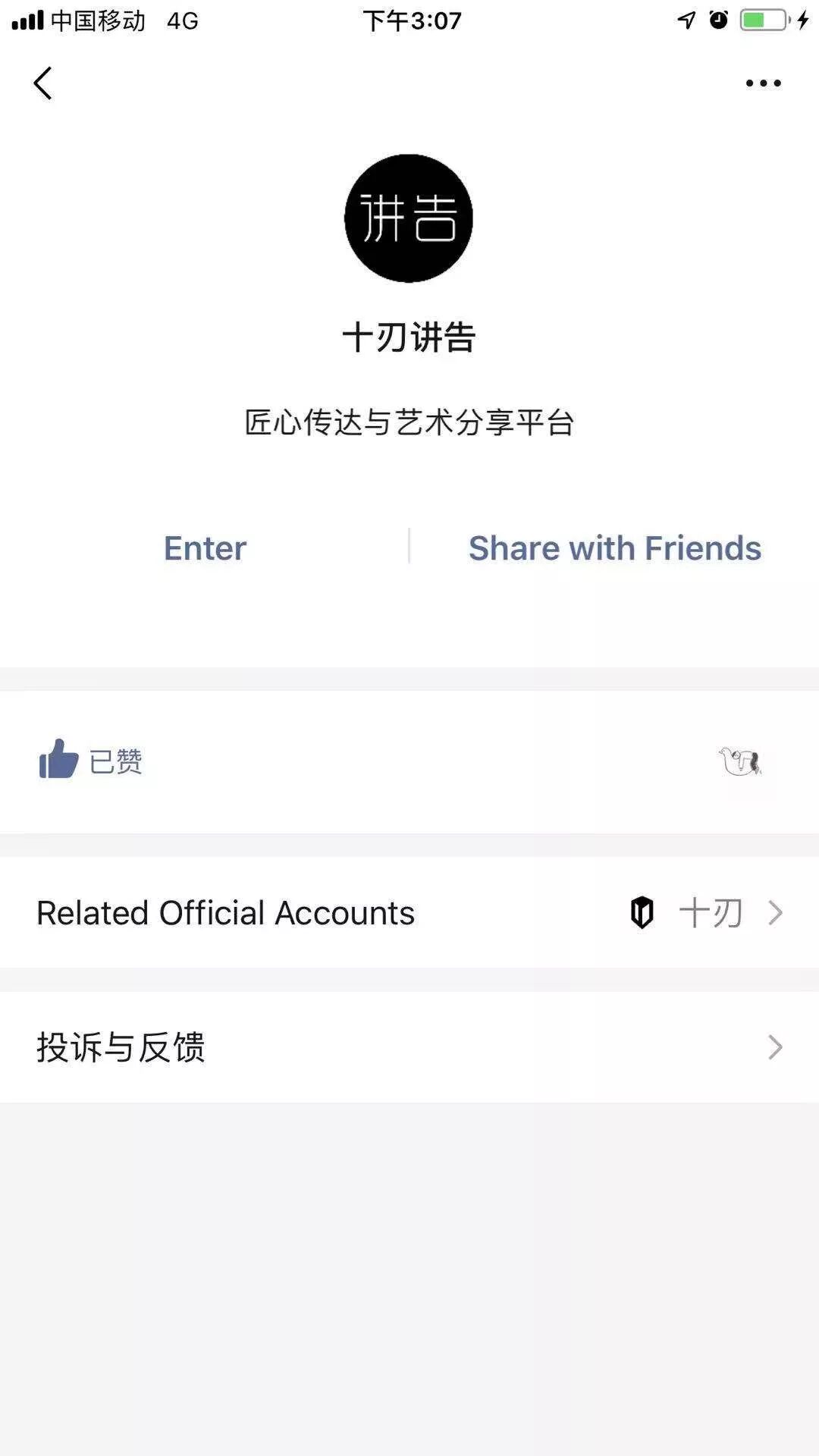Enter the 十刃讲告 mini program

pos(205,548)
